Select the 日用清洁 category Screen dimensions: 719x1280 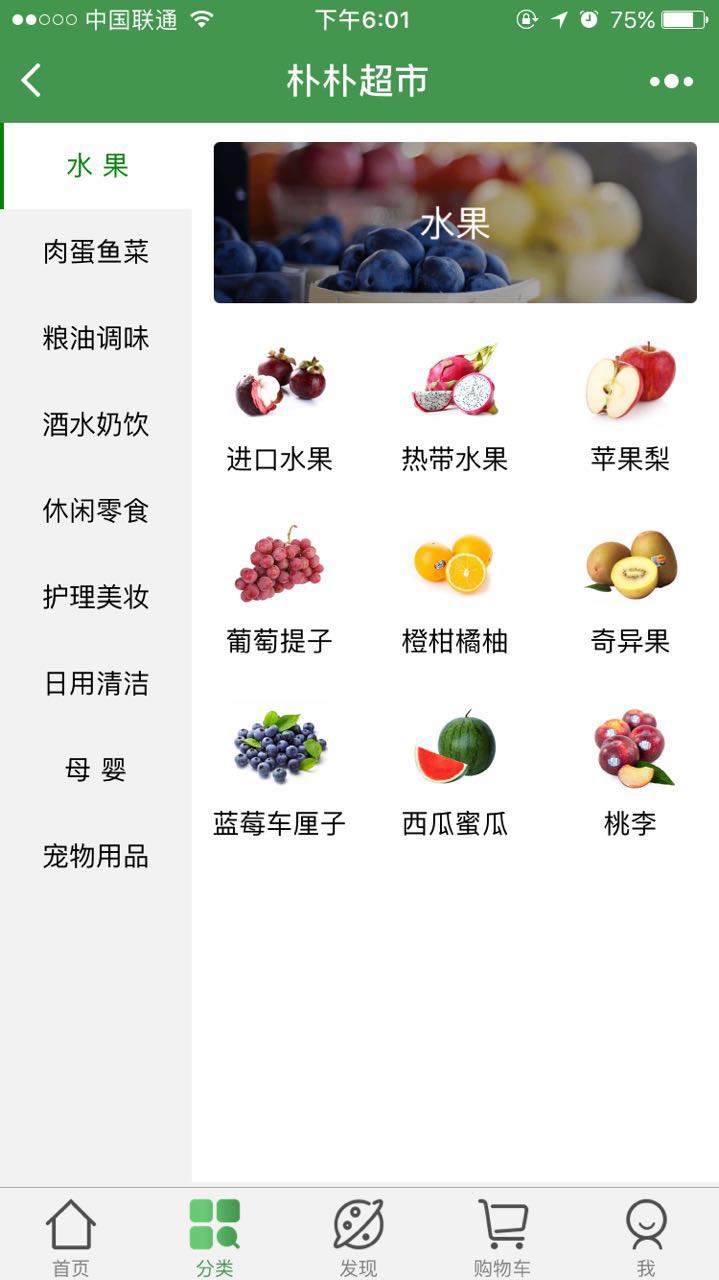coord(96,683)
